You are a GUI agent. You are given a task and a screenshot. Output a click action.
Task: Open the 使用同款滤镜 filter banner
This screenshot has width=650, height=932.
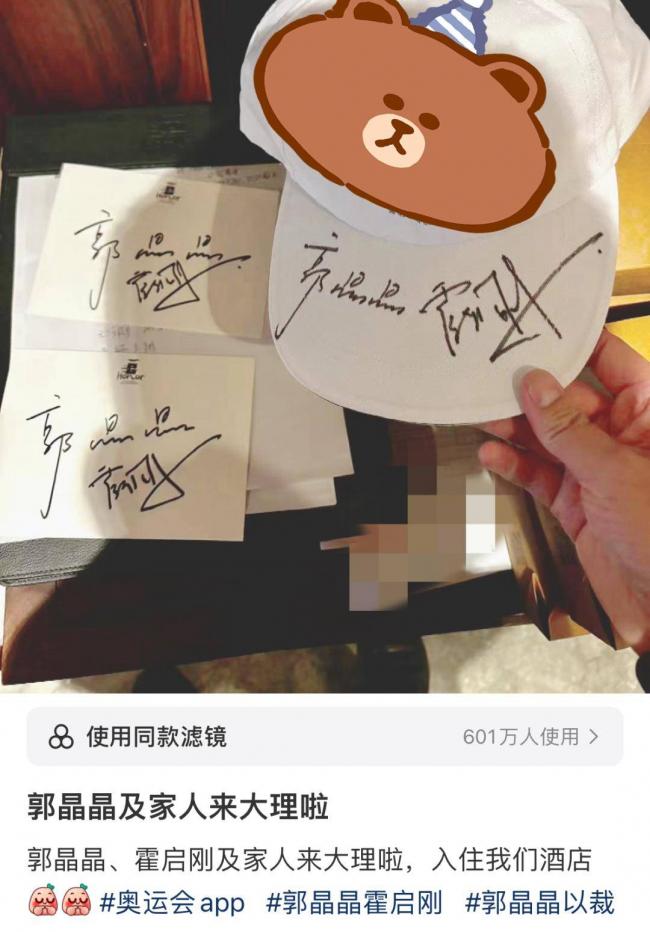pos(324,737)
